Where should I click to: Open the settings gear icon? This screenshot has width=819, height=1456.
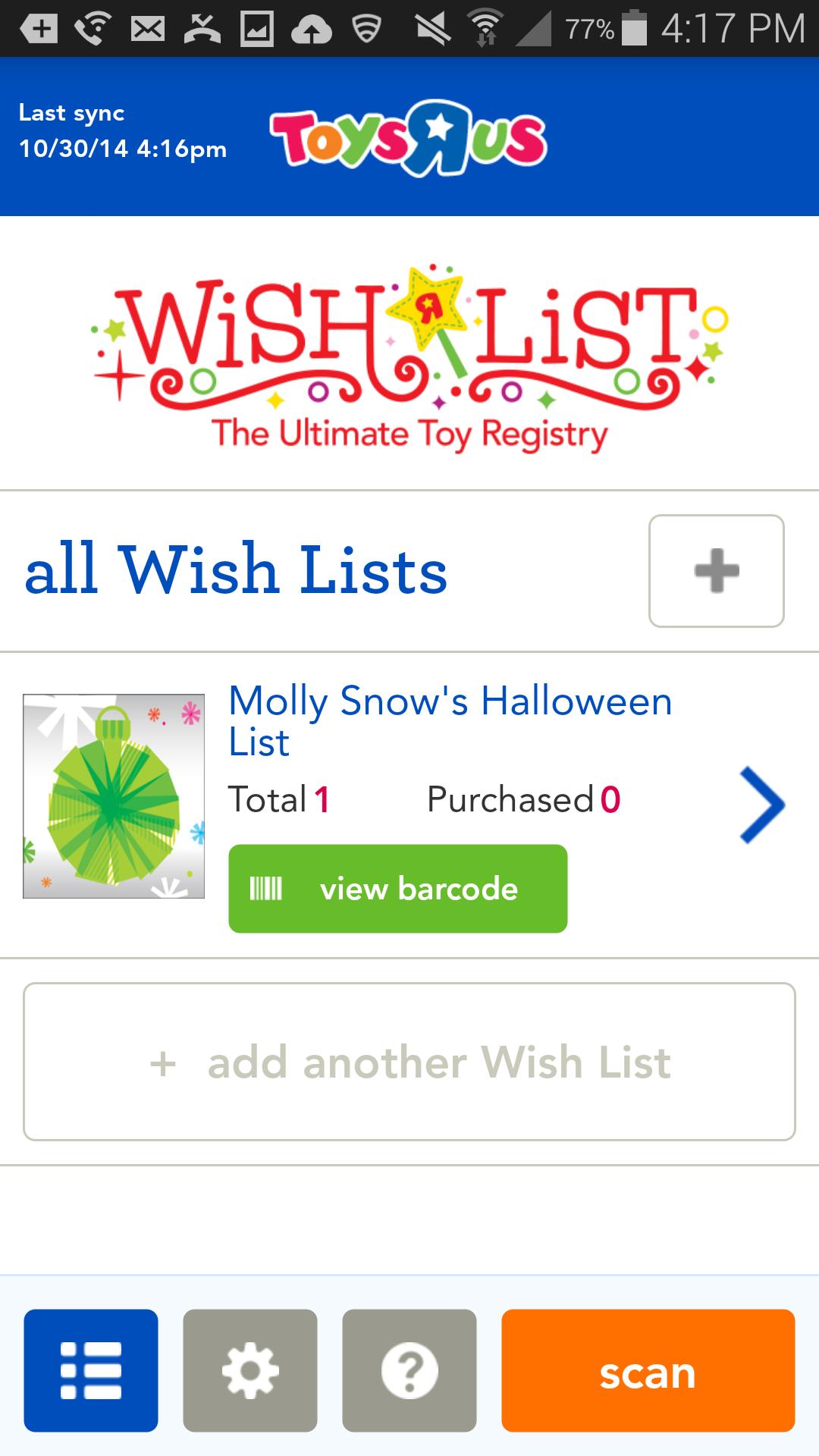250,1372
